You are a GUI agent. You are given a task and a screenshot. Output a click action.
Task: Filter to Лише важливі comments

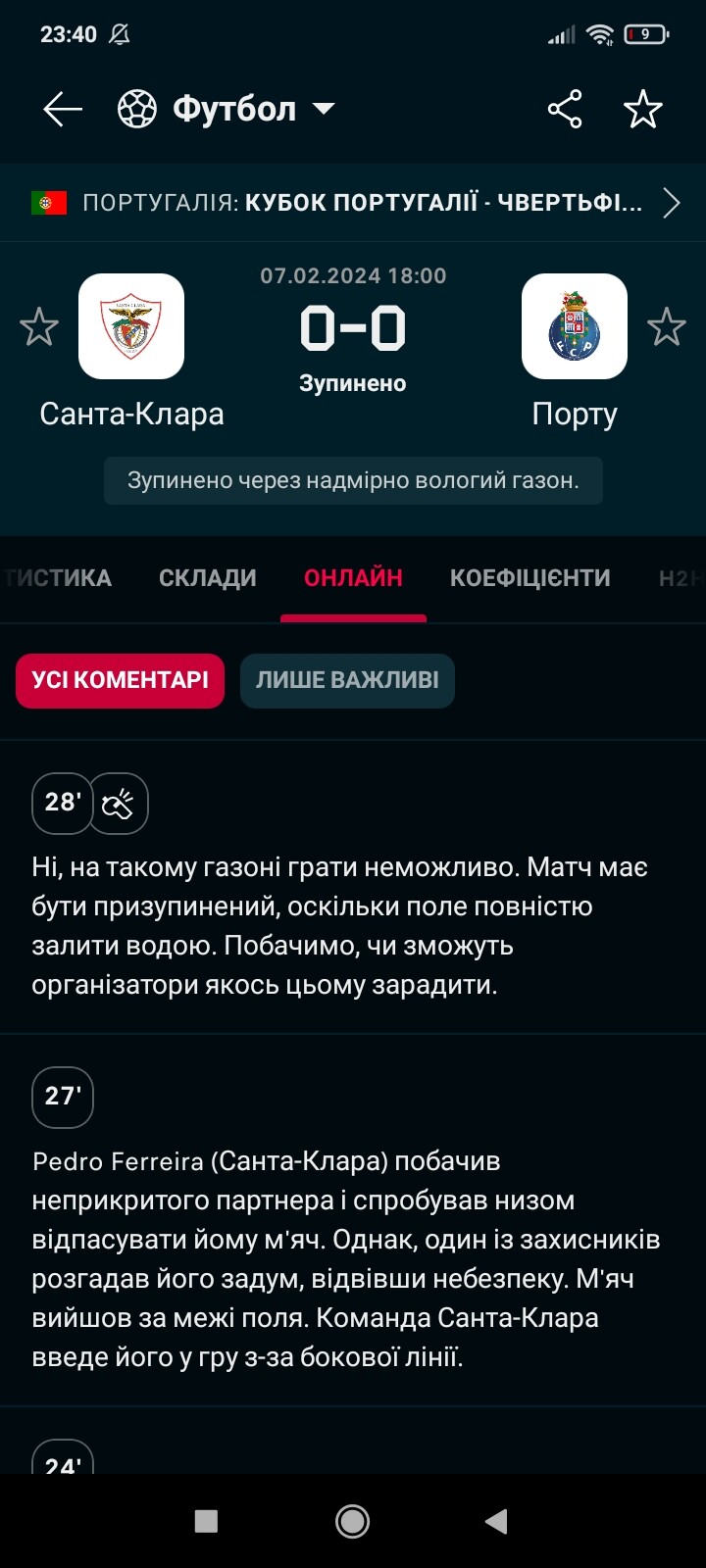click(x=347, y=680)
